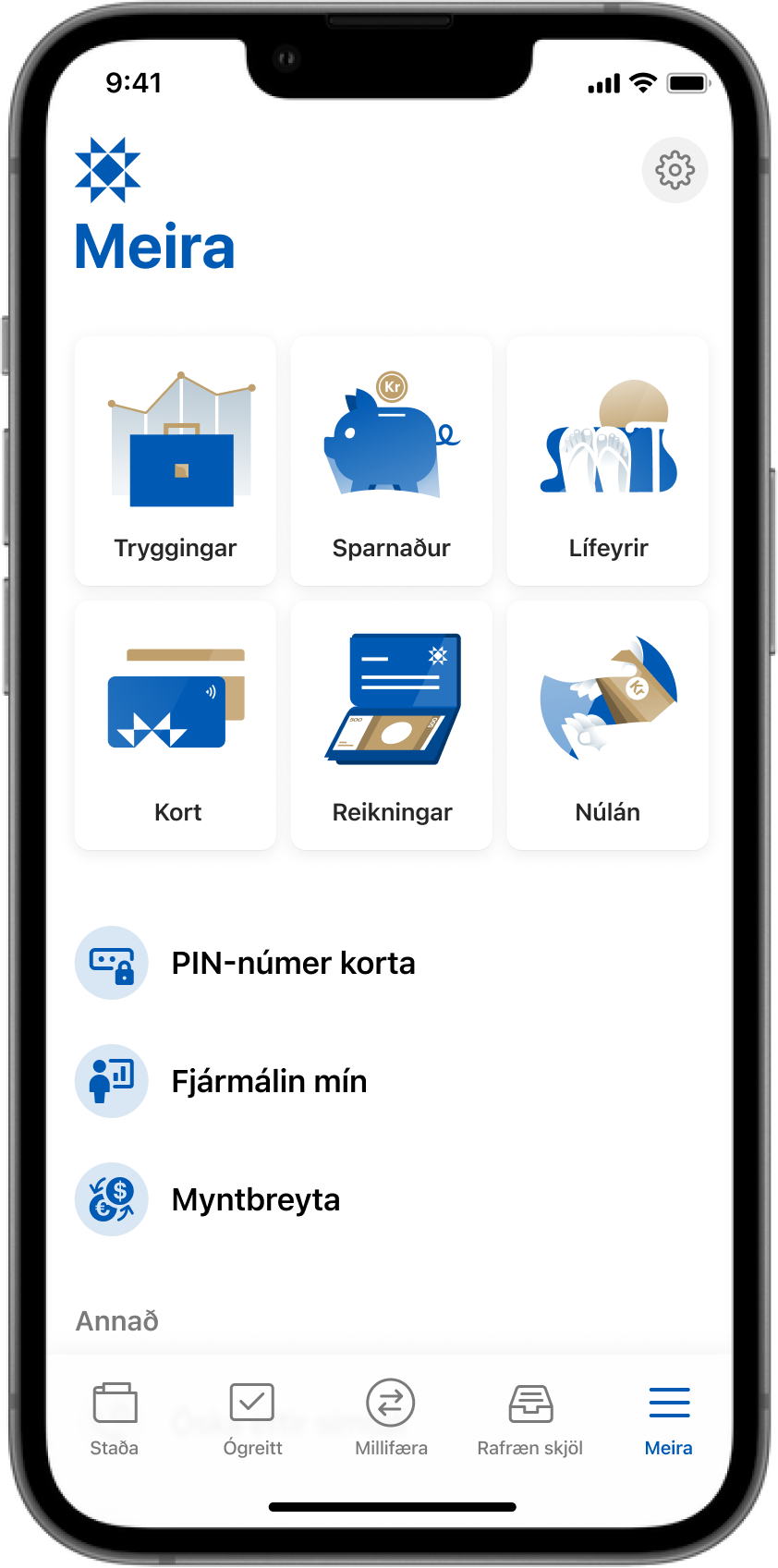Open the Millifæra transfer tab
The width and height of the screenshot is (778, 1568).
pyautogui.click(x=391, y=1419)
